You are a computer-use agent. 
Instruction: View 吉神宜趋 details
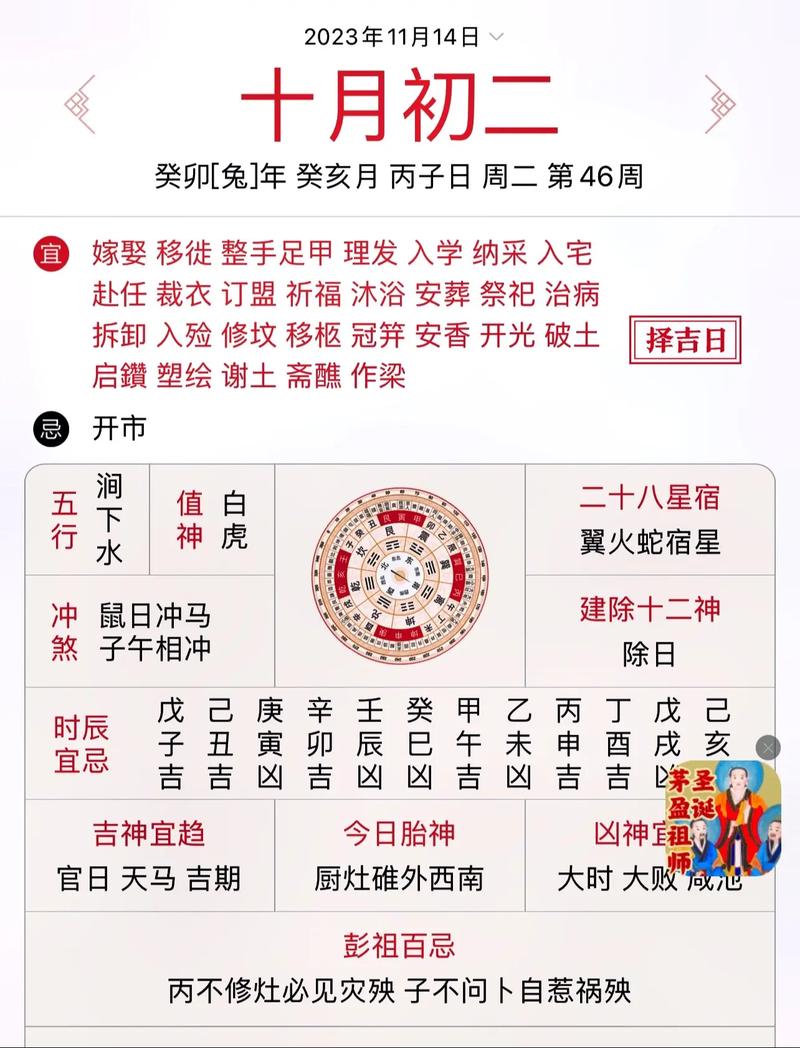[x=150, y=856]
